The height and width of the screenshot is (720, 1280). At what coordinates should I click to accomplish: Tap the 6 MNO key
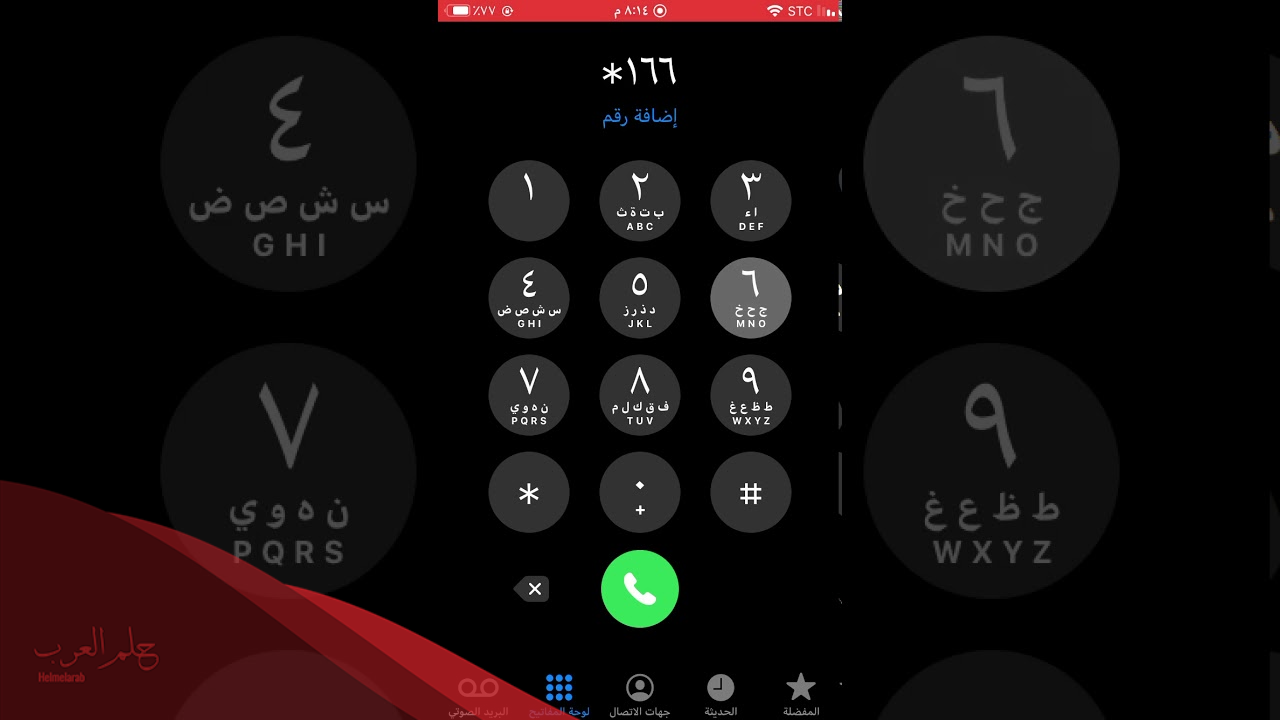[x=751, y=298]
